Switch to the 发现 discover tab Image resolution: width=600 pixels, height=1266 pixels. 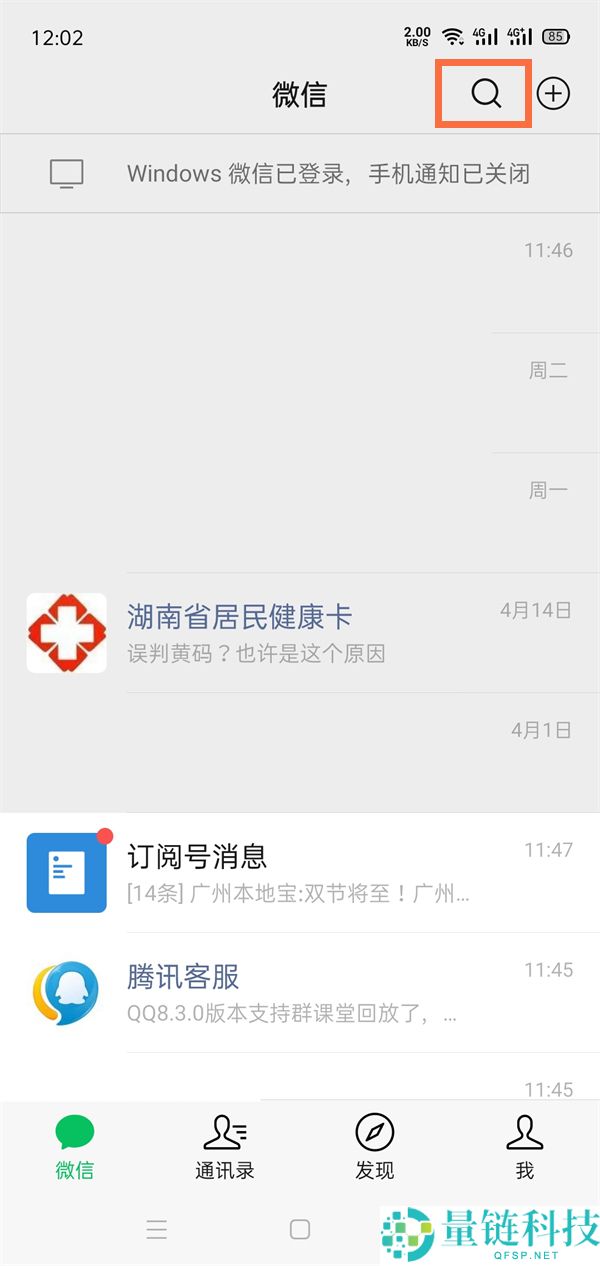374,1147
